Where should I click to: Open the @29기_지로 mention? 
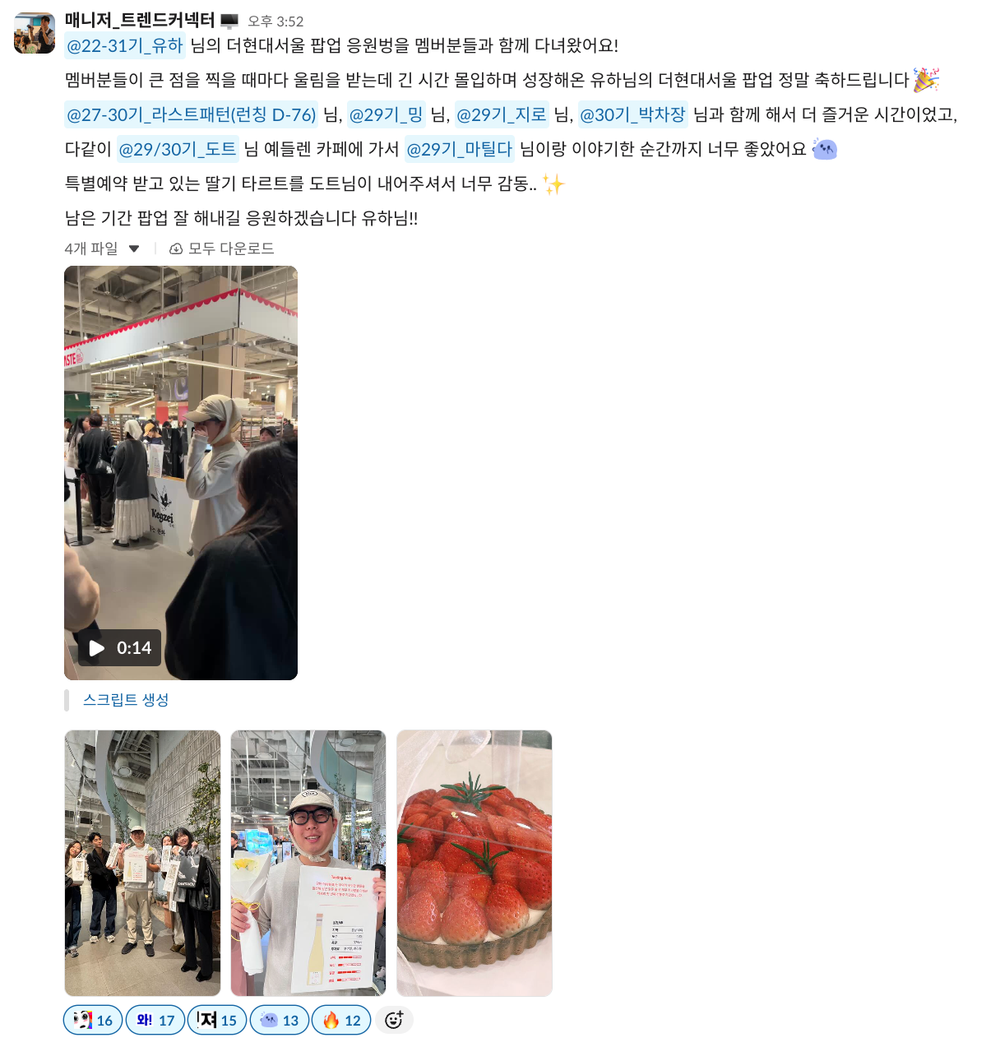coord(501,114)
